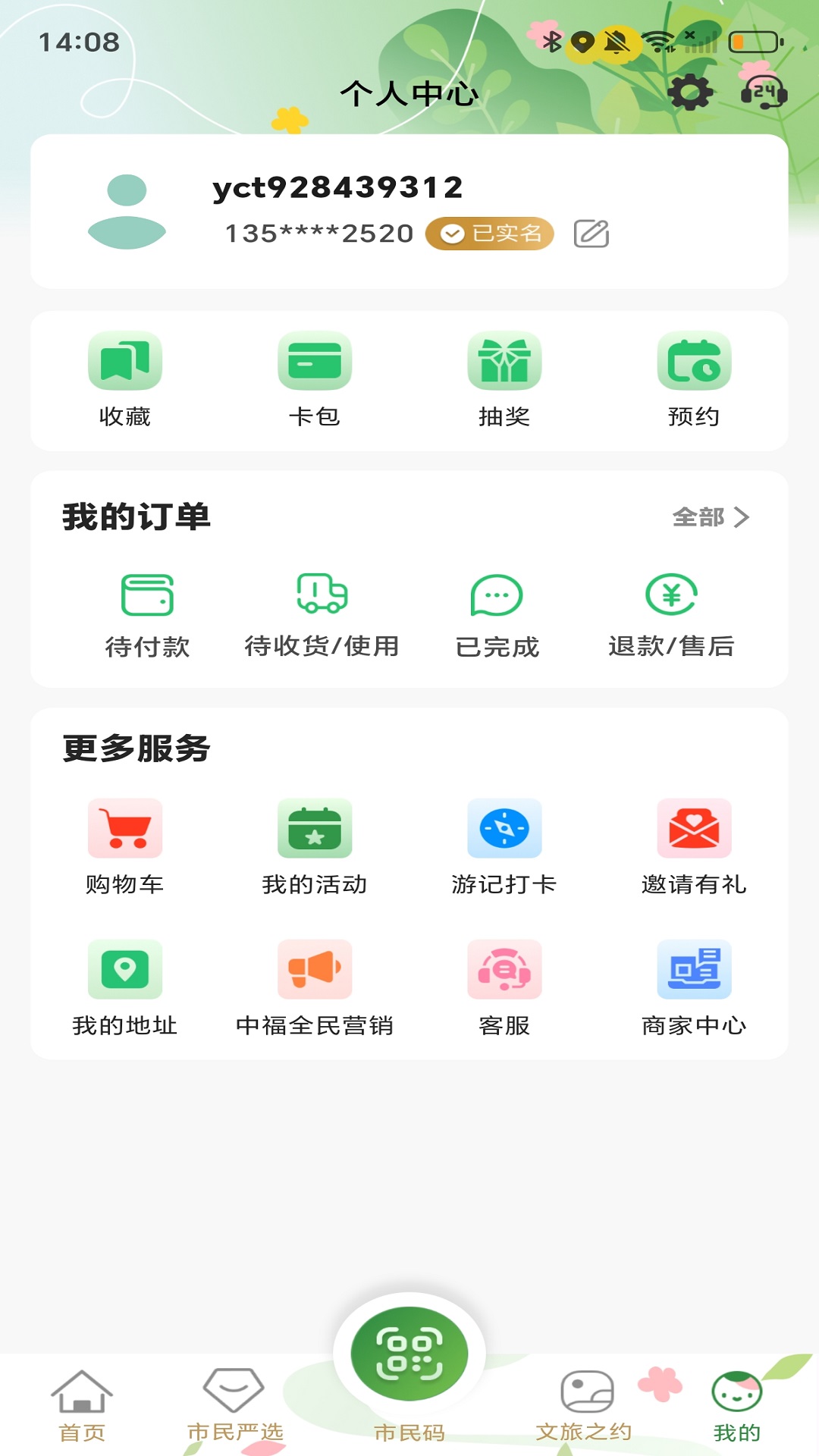Expand all orders via 全部 chevron
Screen dimensions: 819x1456
click(x=711, y=518)
